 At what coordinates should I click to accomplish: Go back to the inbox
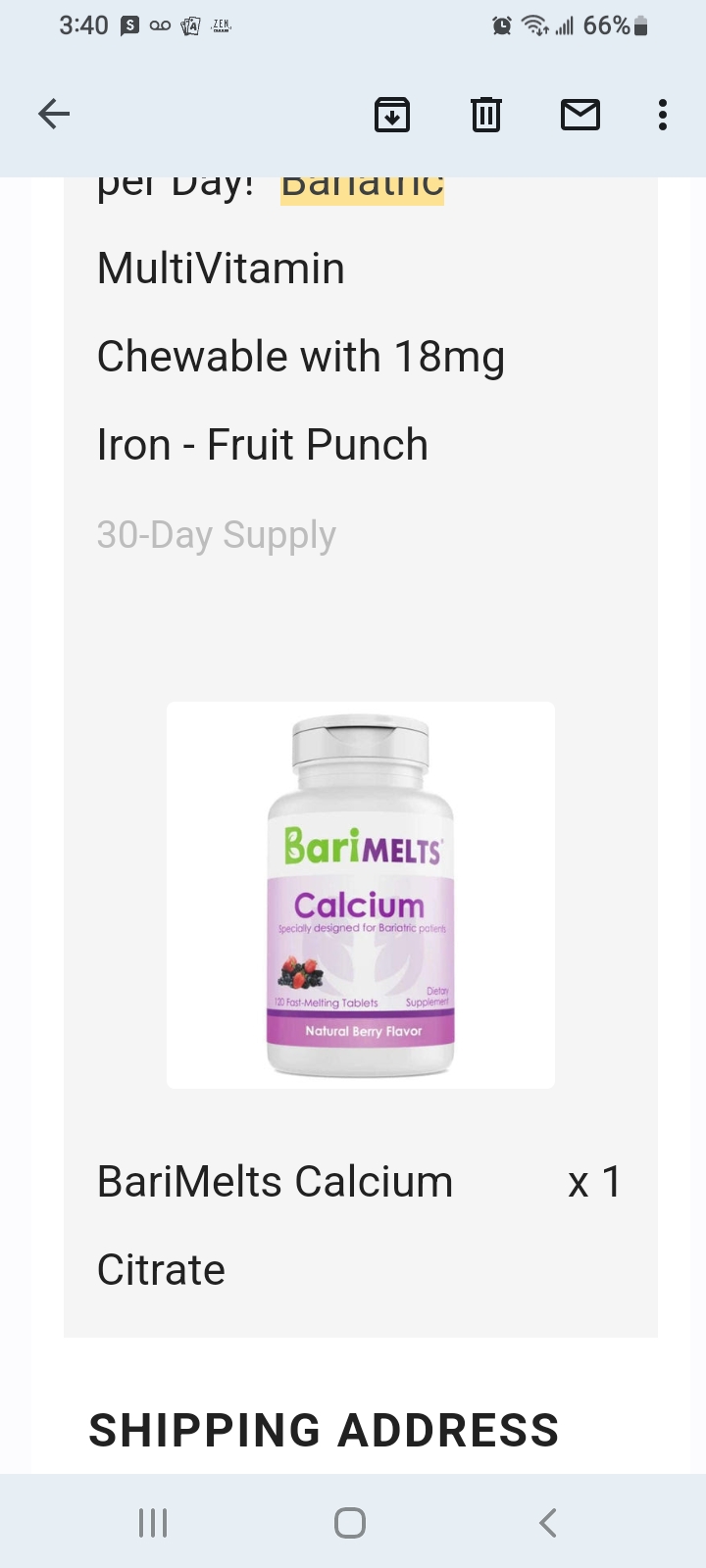click(54, 115)
